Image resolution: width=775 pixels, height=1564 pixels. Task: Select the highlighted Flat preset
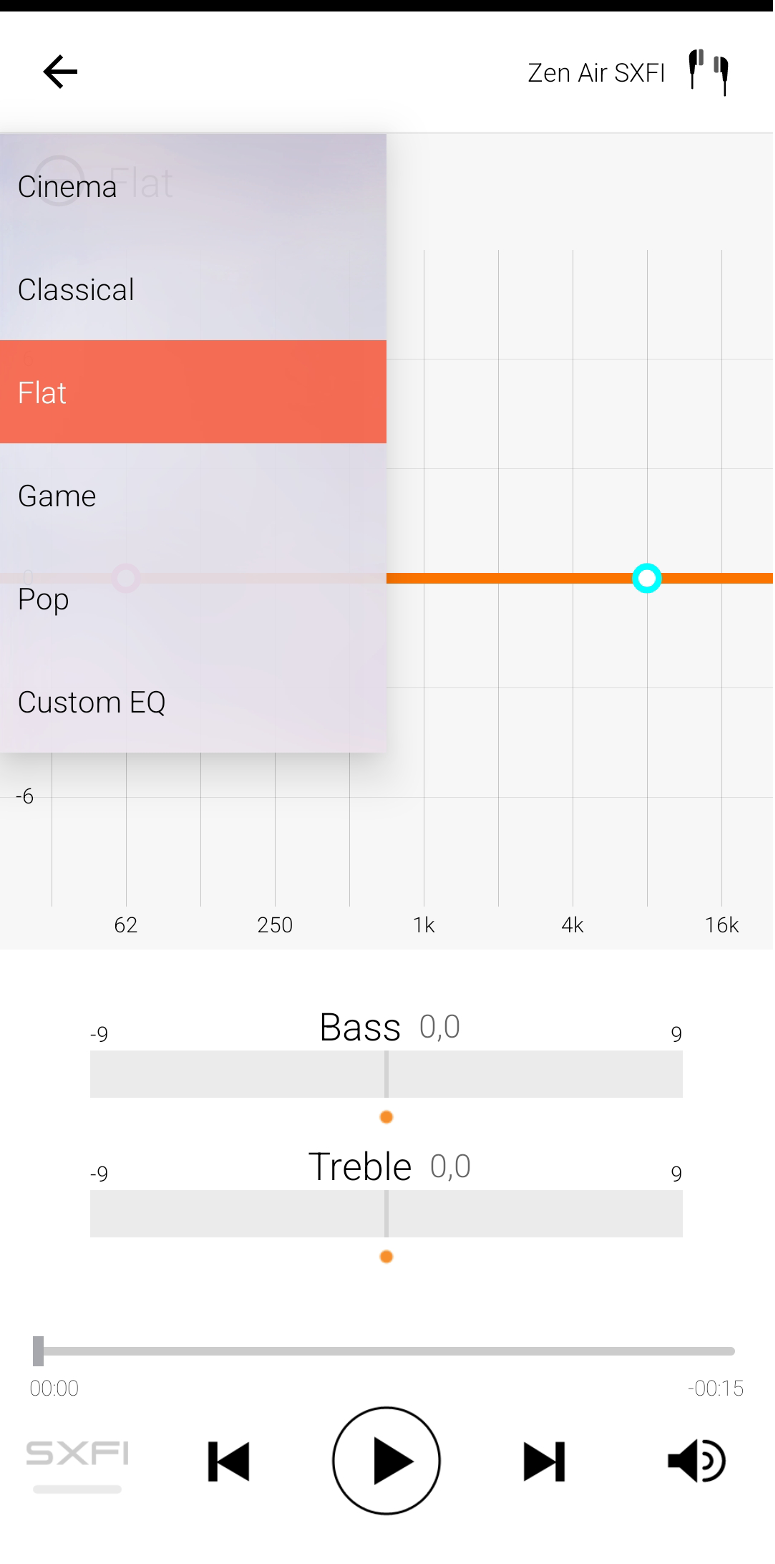[x=193, y=392]
